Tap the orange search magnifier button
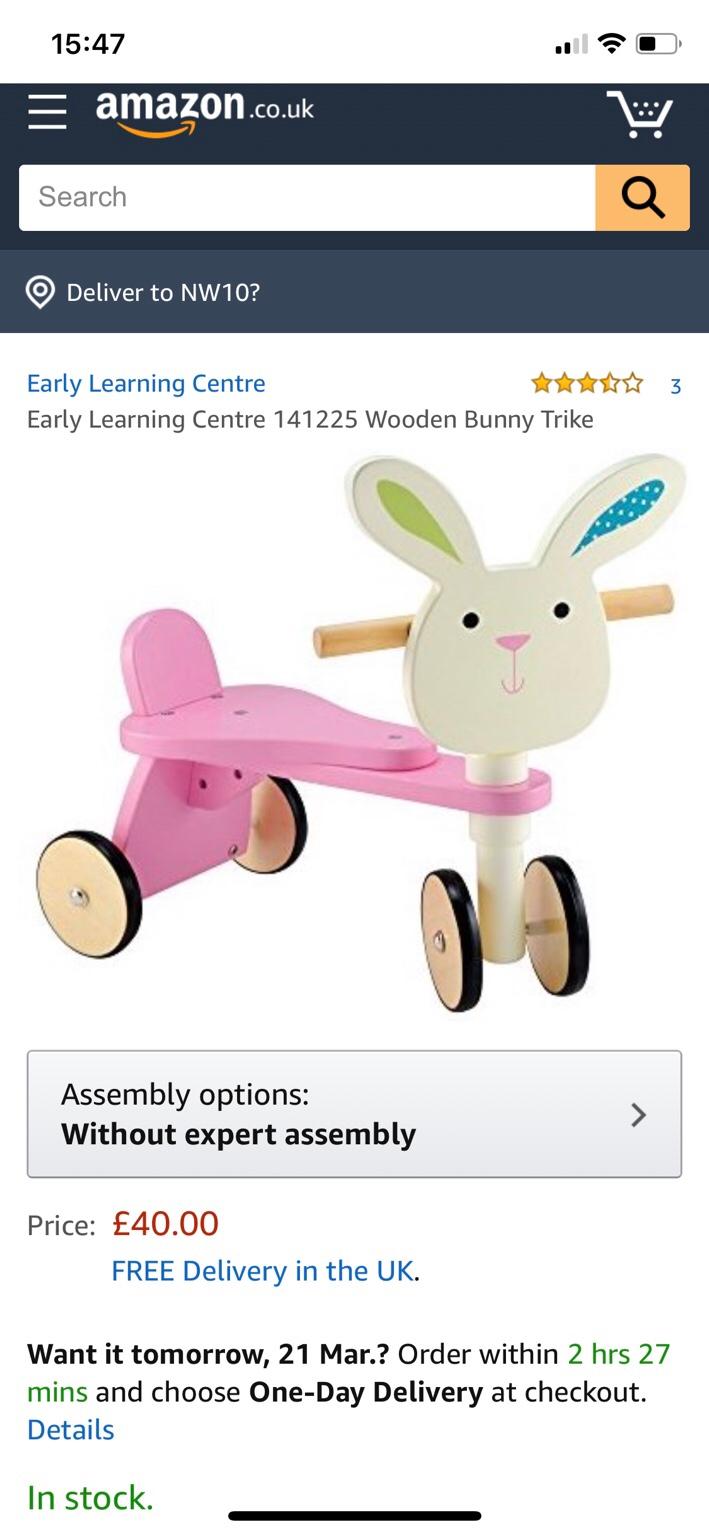 (x=642, y=197)
